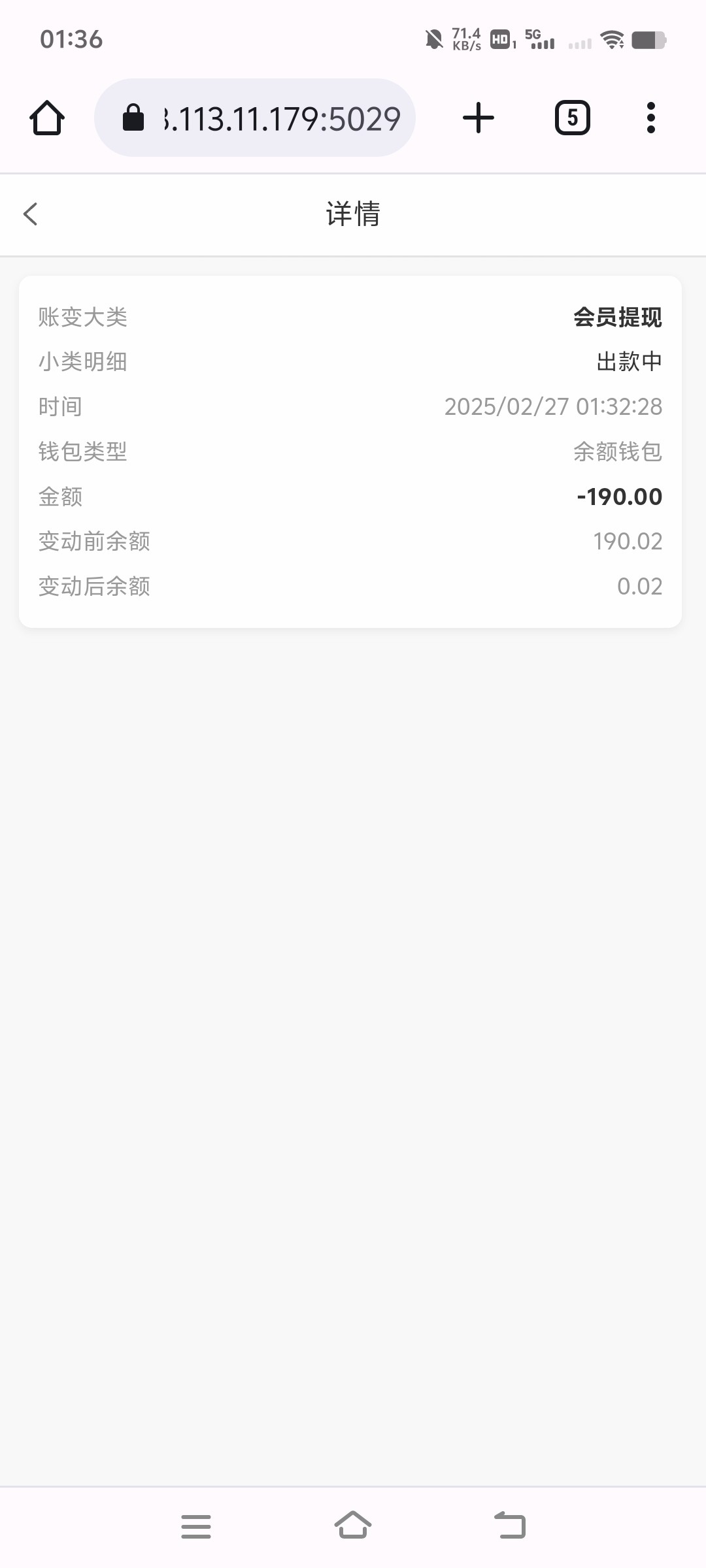The image size is (706, 1568).
Task: Open the browser overflow menu
Action: 650,118
